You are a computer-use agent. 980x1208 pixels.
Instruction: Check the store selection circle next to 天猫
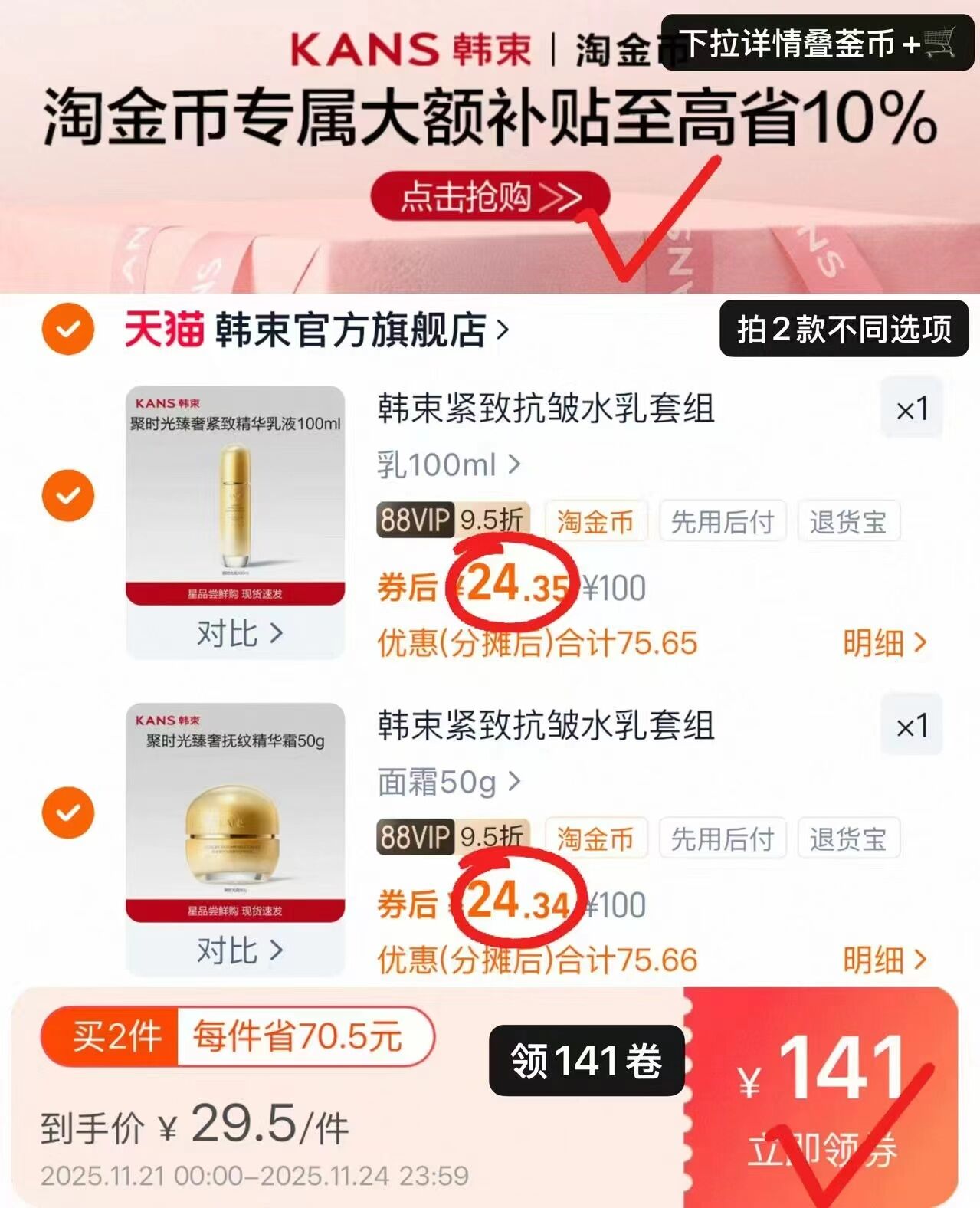(67, 330)
